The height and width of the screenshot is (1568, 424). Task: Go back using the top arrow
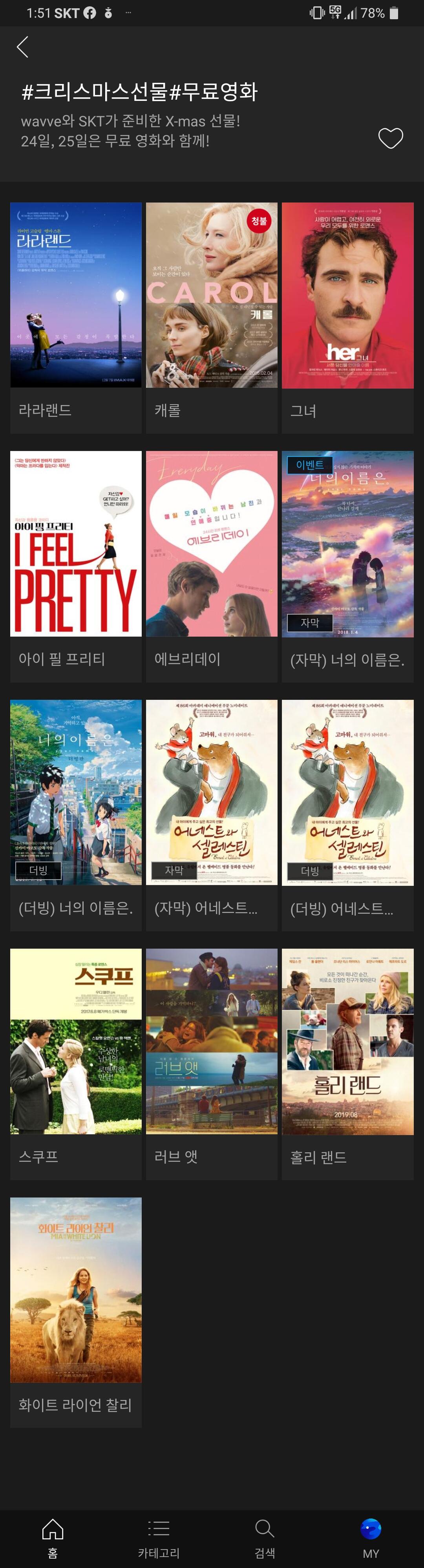point(22,47)
